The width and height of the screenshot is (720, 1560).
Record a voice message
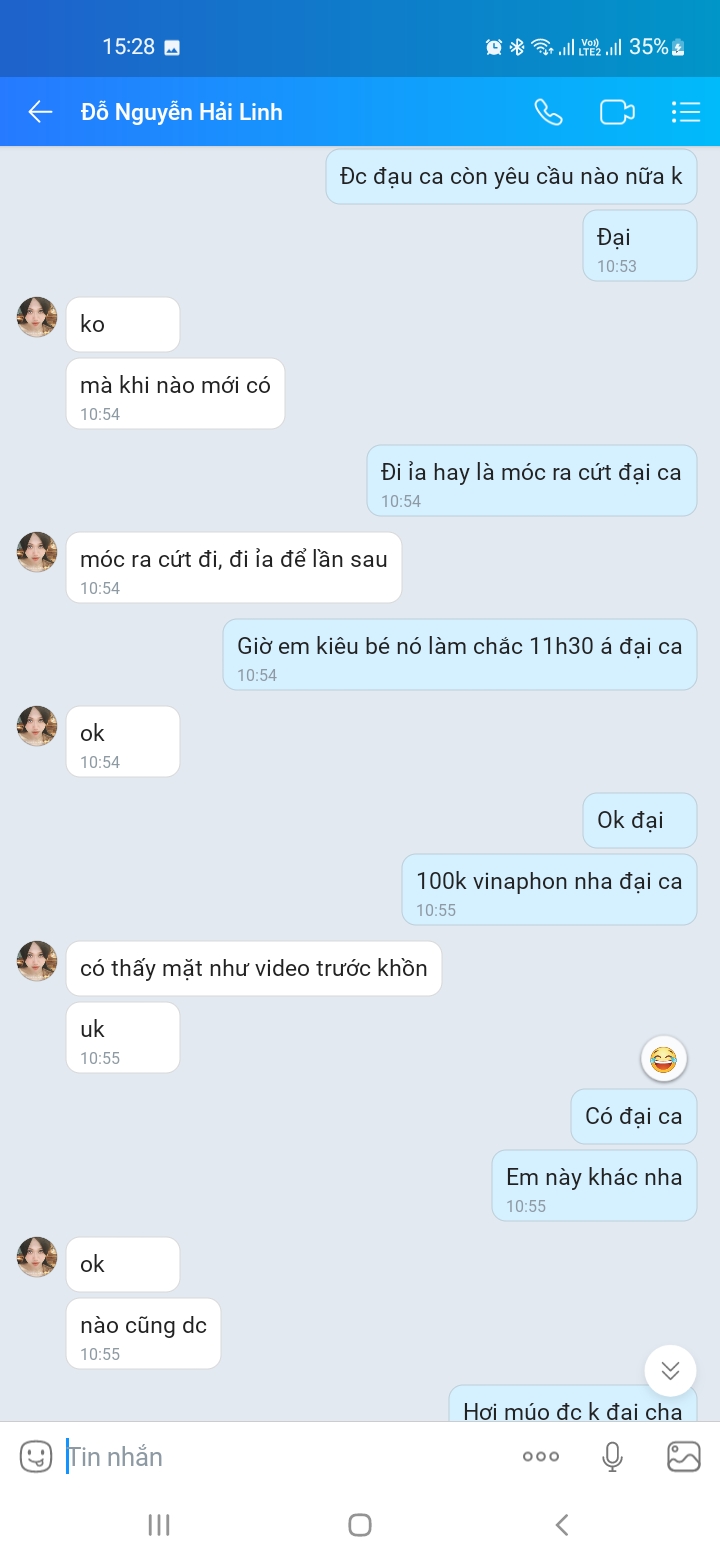click(613, 1456)
